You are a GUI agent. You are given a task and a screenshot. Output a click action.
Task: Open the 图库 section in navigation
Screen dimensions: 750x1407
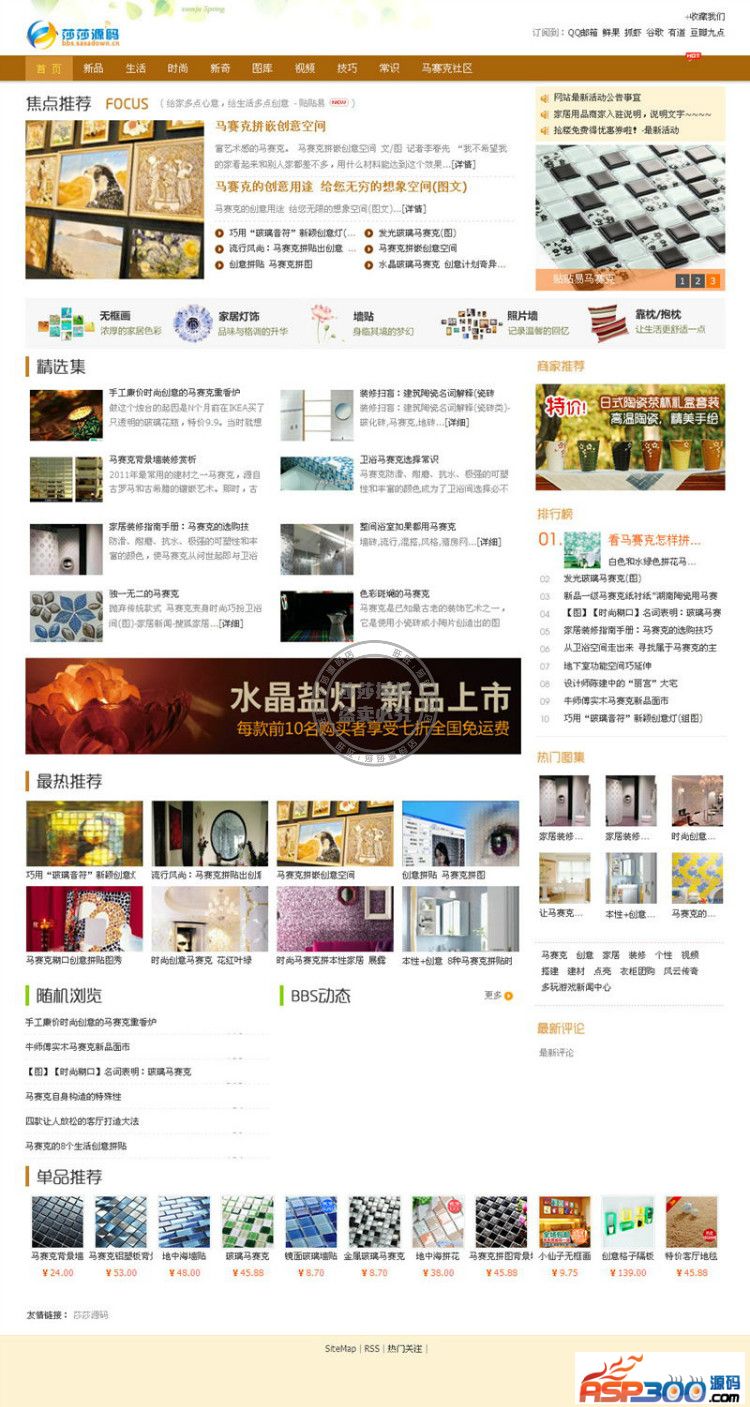pos(262,68)
